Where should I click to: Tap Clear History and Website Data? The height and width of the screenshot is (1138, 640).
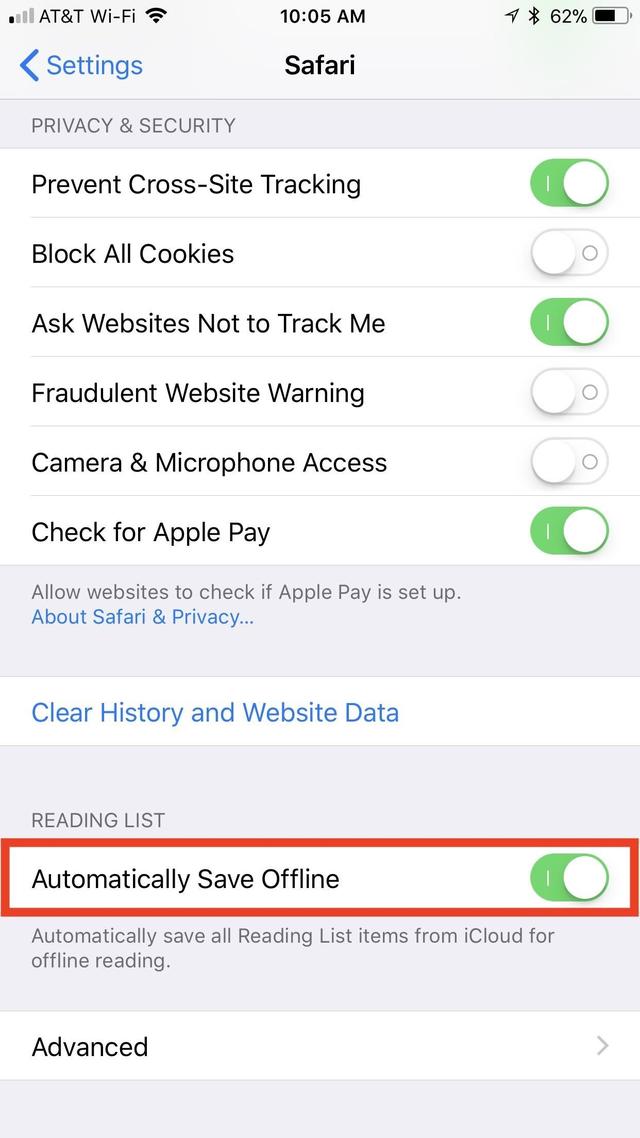pyautogui.click(x=215, y=713)
